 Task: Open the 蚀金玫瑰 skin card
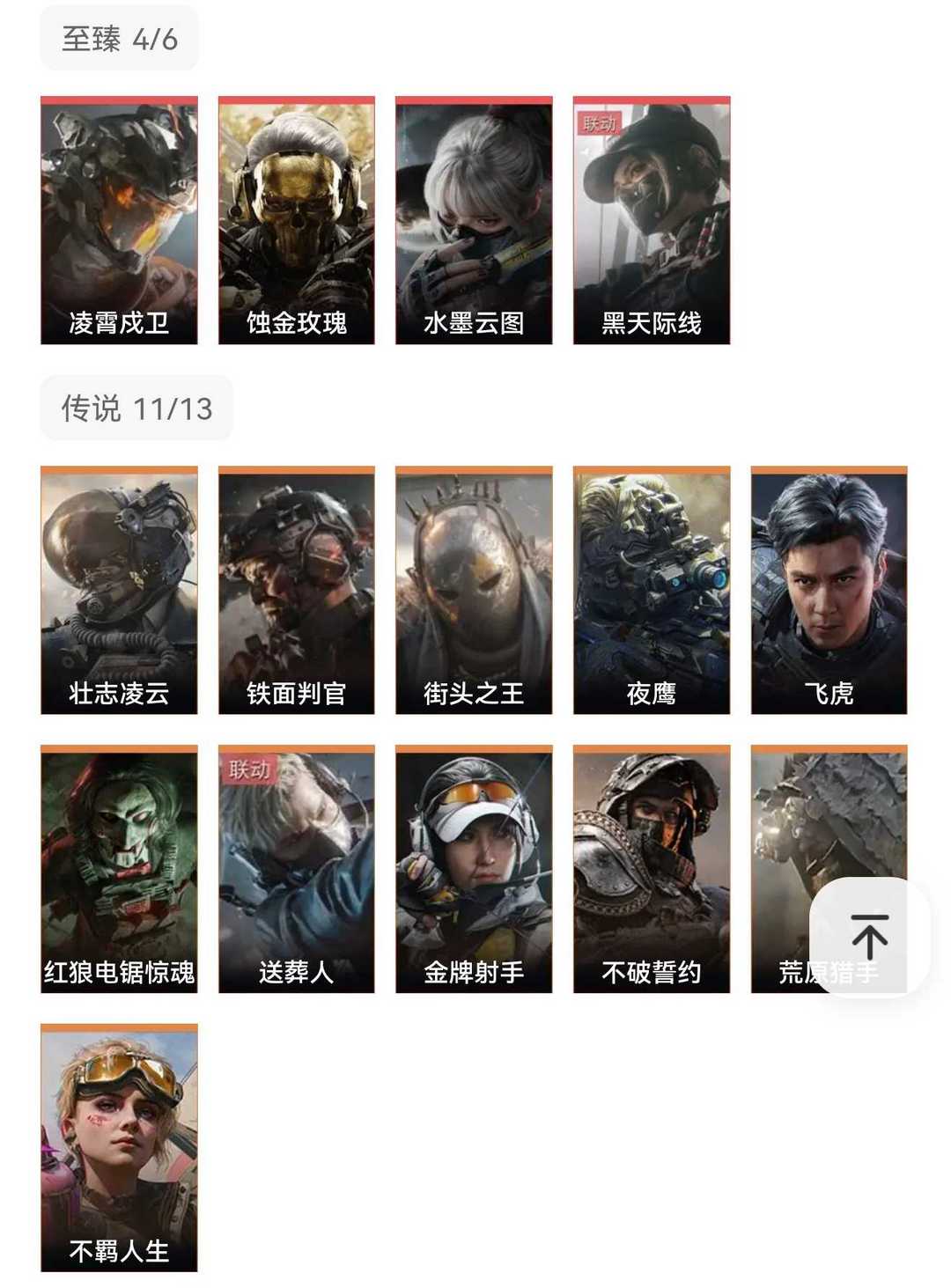tap(297, 220)
